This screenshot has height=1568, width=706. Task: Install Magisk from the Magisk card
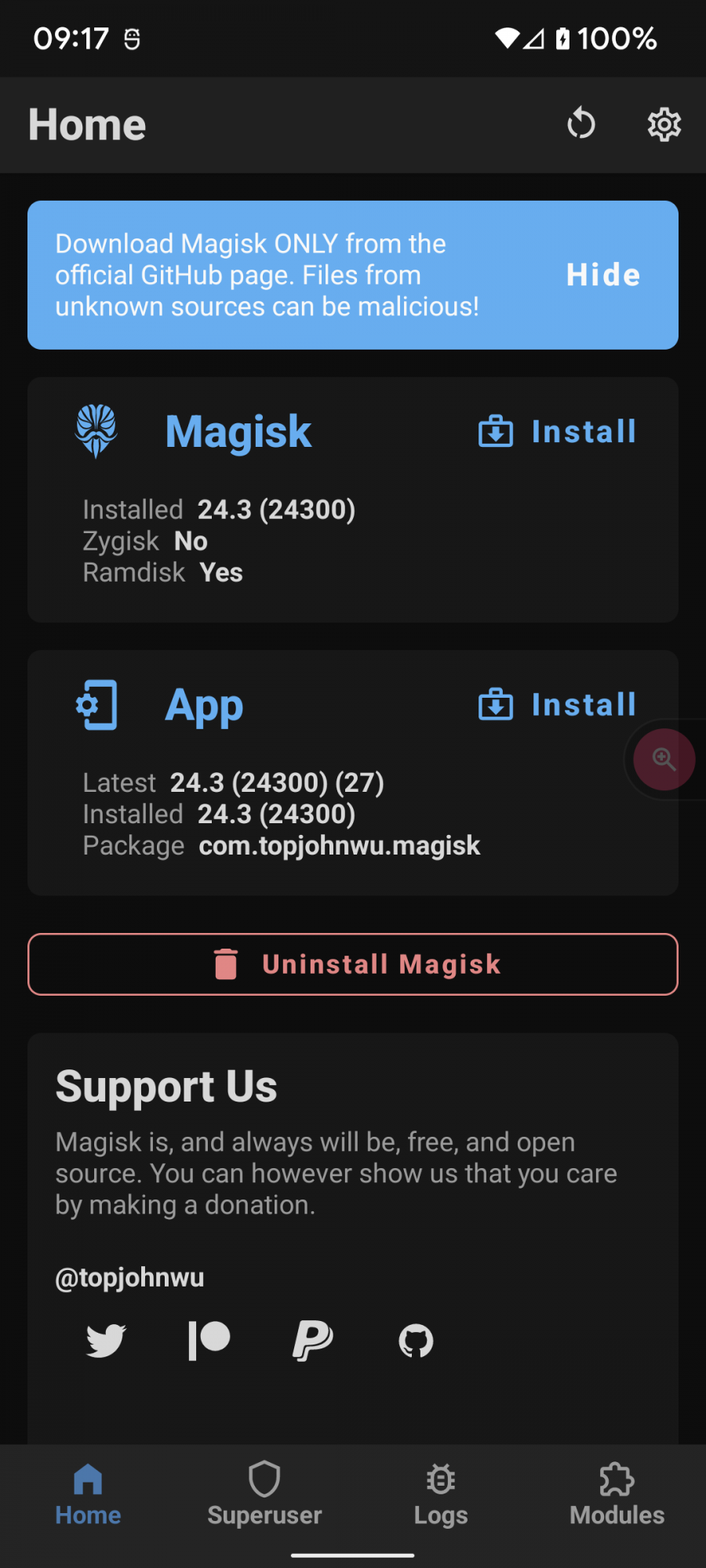click(558, 432)
